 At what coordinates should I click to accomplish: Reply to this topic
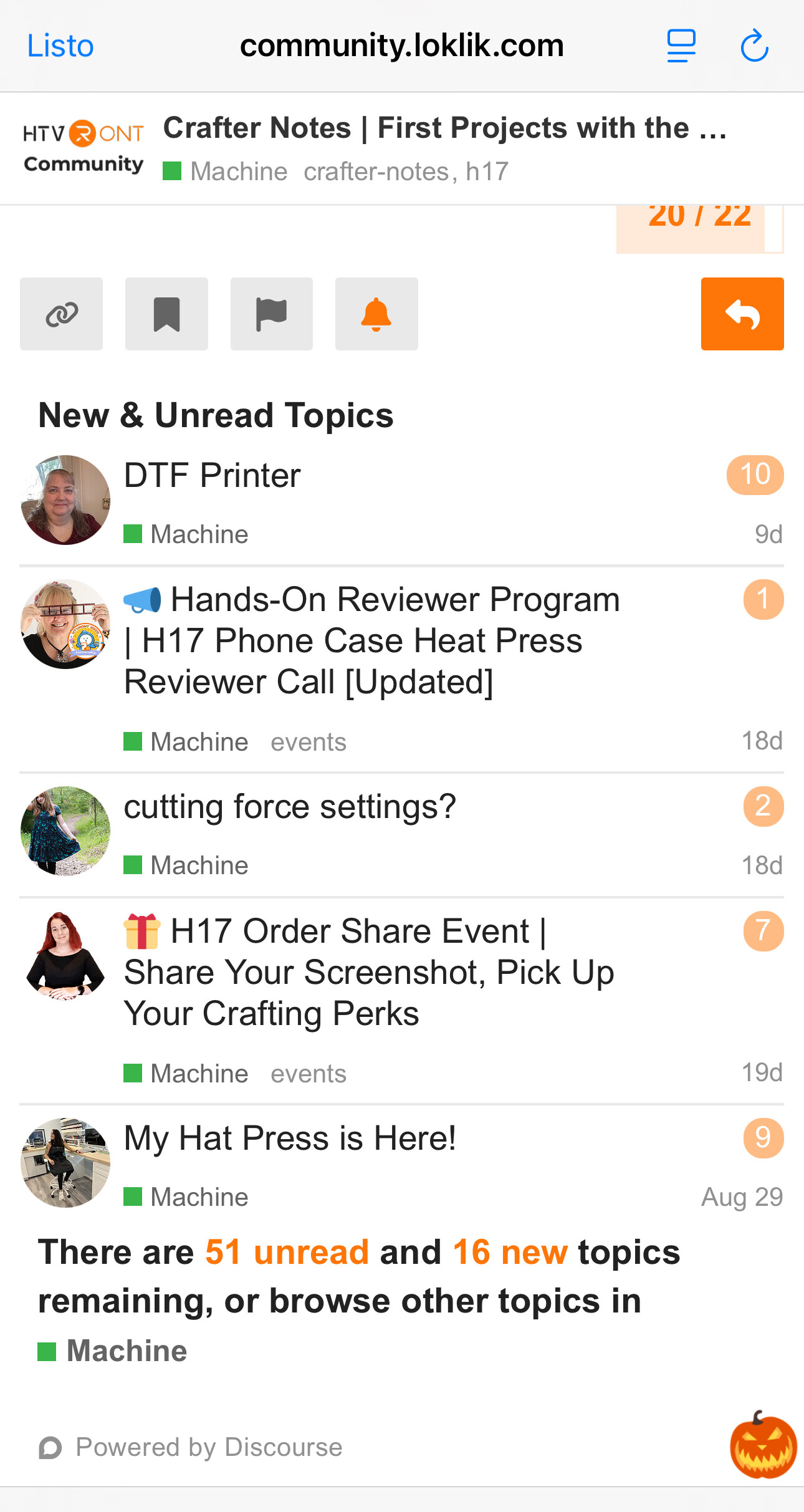coord(742,314)
